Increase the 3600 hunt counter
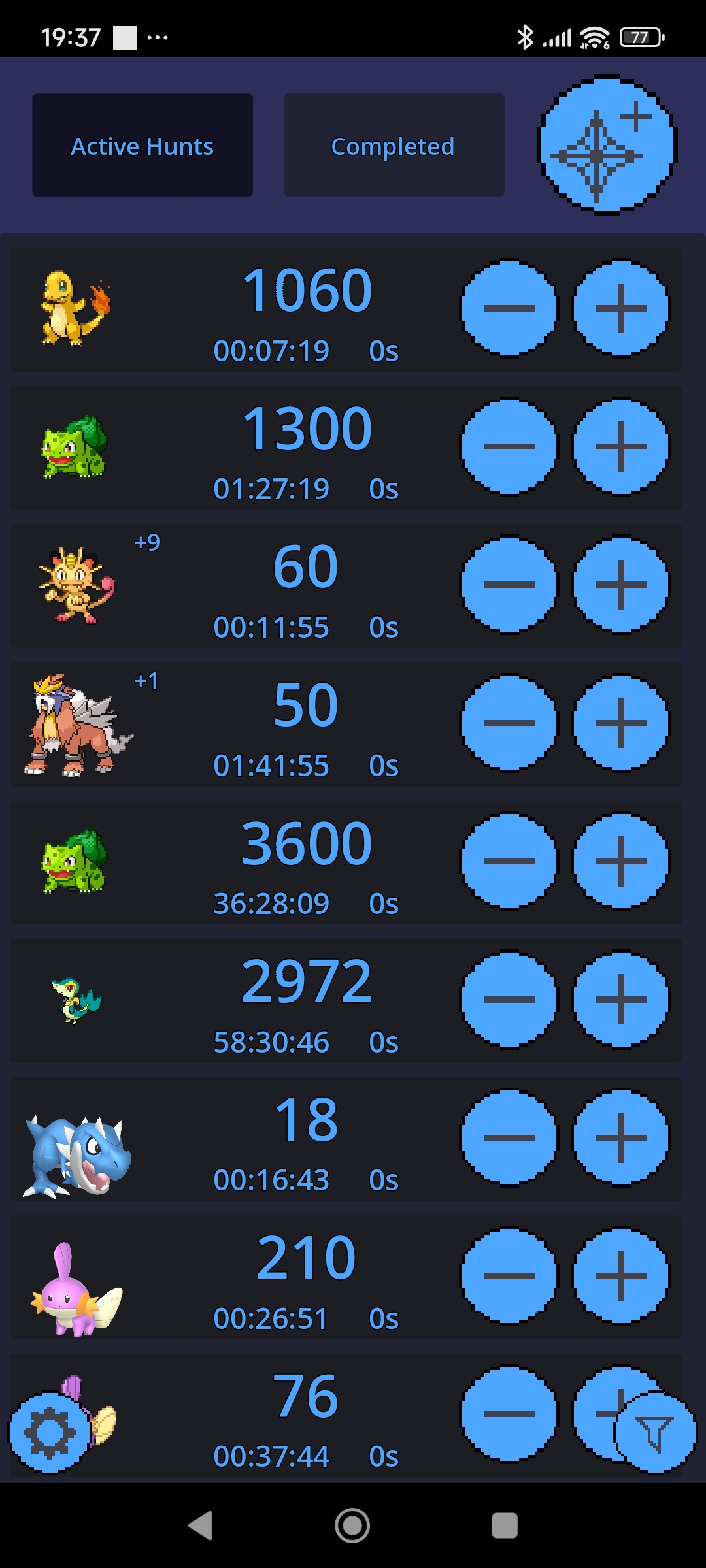 pyautogui.click(x=621, y=862)
